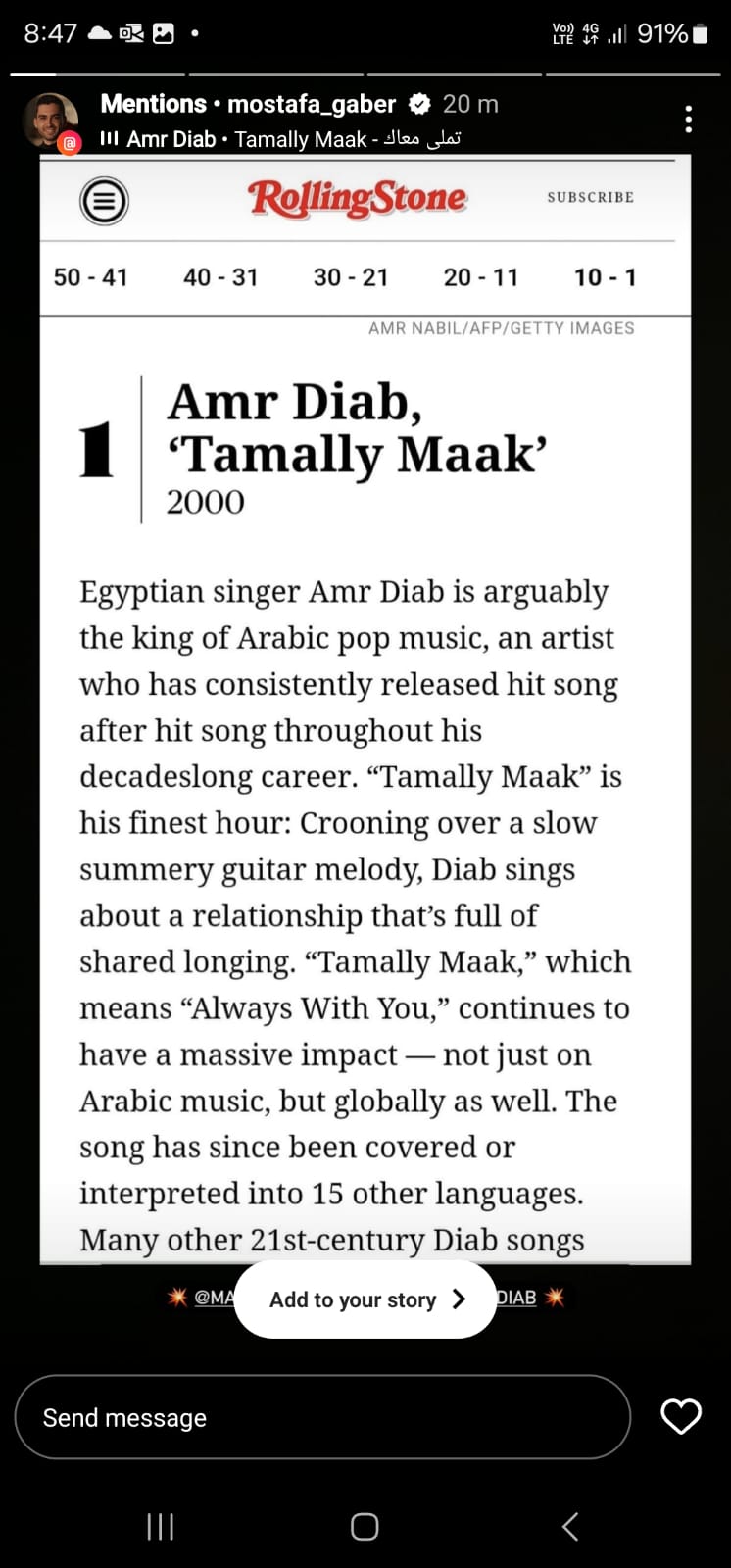Tap Add to your story
731x1568 pixels.
coord(365,1299)
